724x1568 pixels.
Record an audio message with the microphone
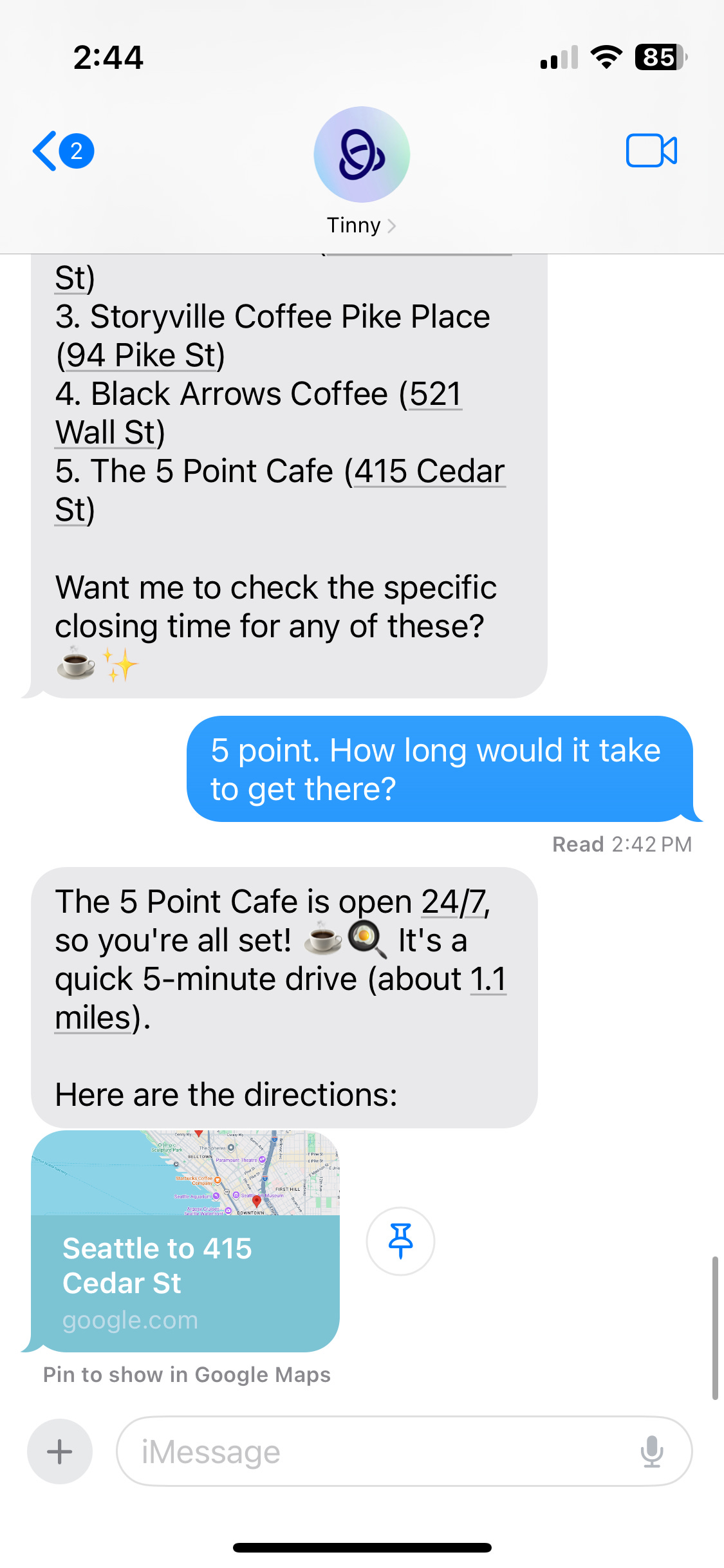point(651,1451)
